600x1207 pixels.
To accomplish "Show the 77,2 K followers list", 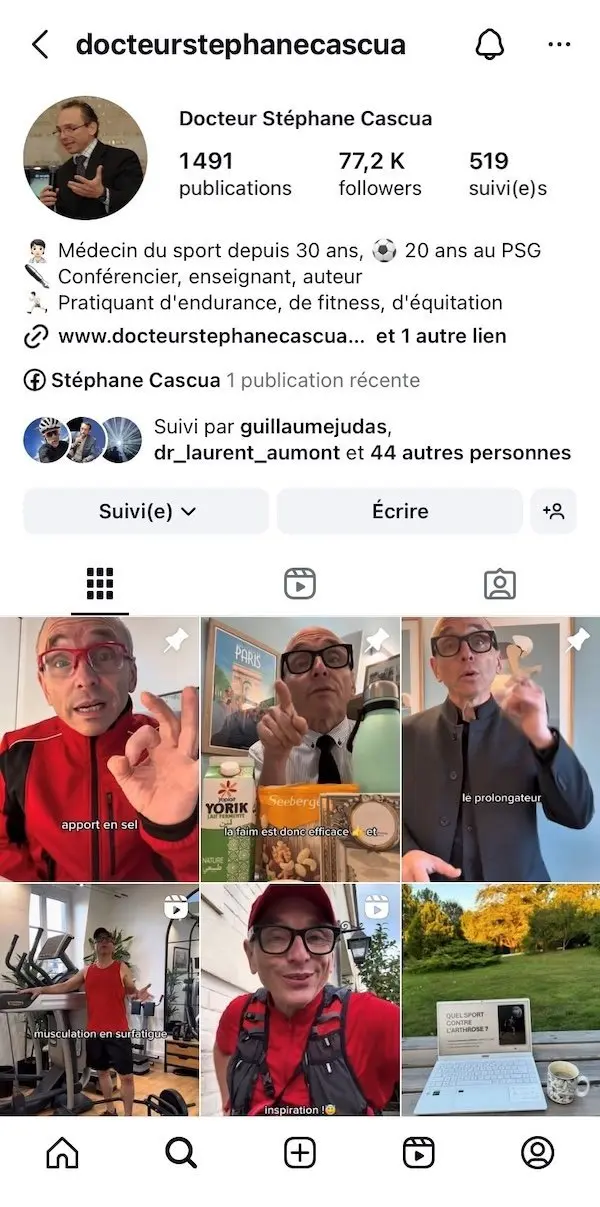I will tap(380, 174).
